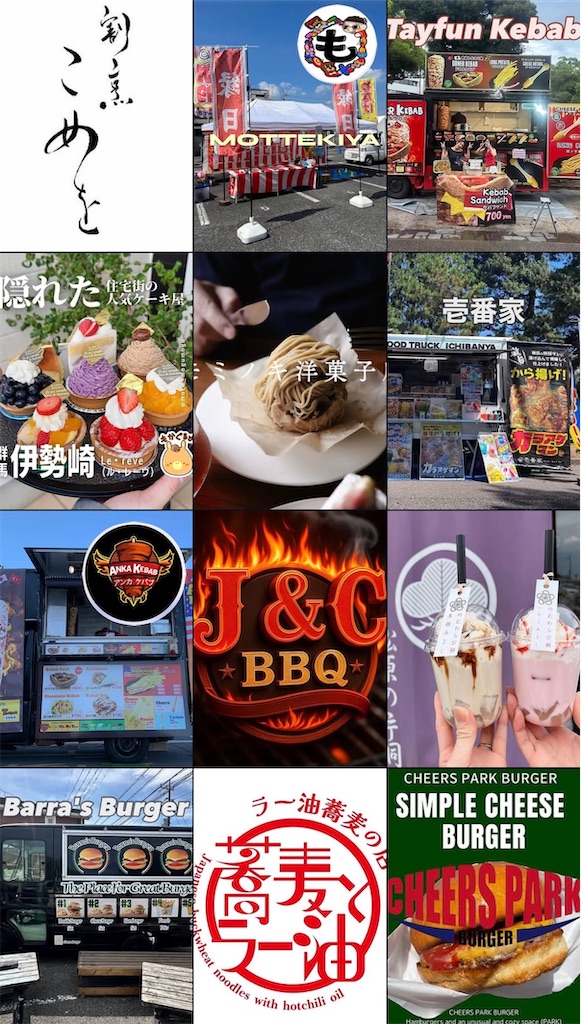This screenshot has height=1024, width=581.
Task: View the Barra's Burger truck post
Action: click(96, 896)
